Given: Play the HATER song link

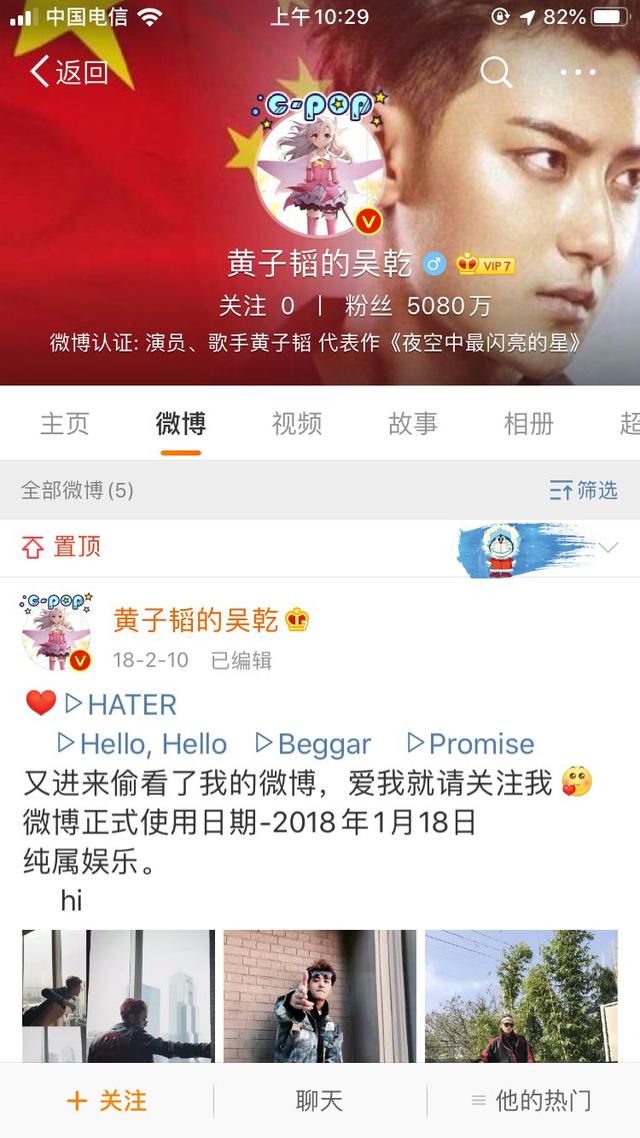Looking at the screenshot, I should [x=120, y=704].
